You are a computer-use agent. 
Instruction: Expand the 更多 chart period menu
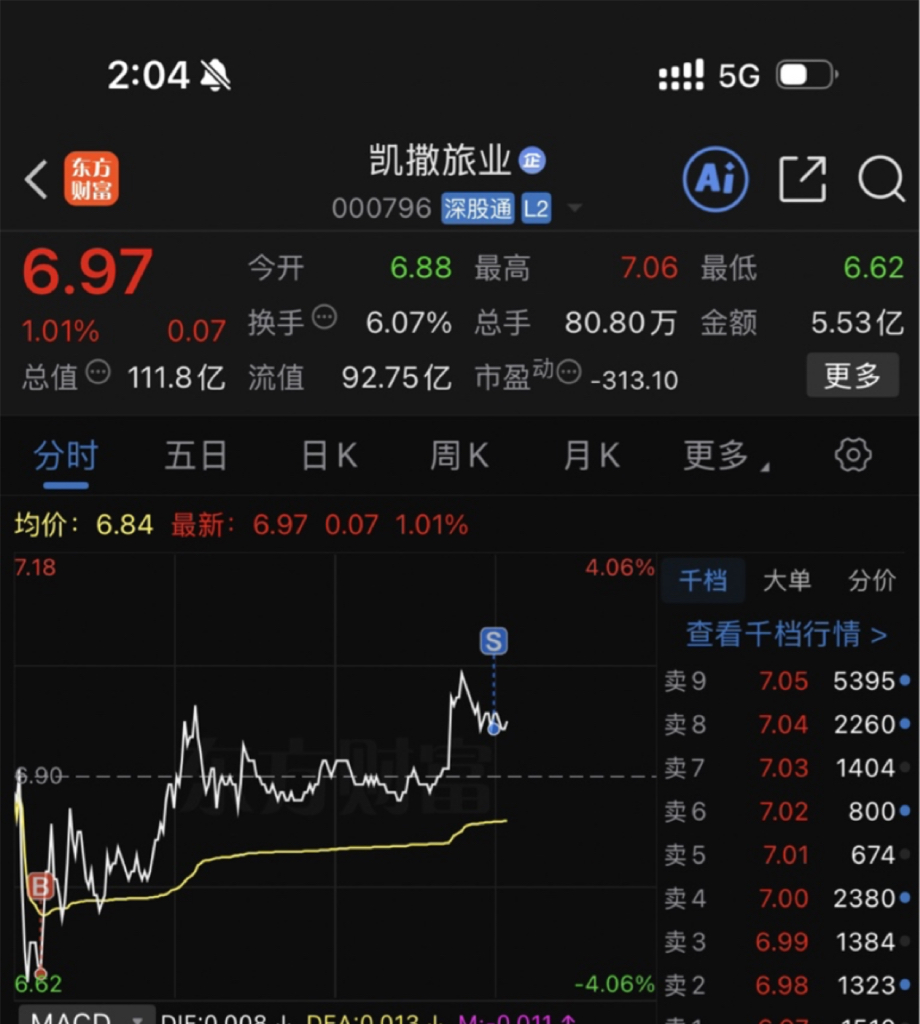[725, 455]
